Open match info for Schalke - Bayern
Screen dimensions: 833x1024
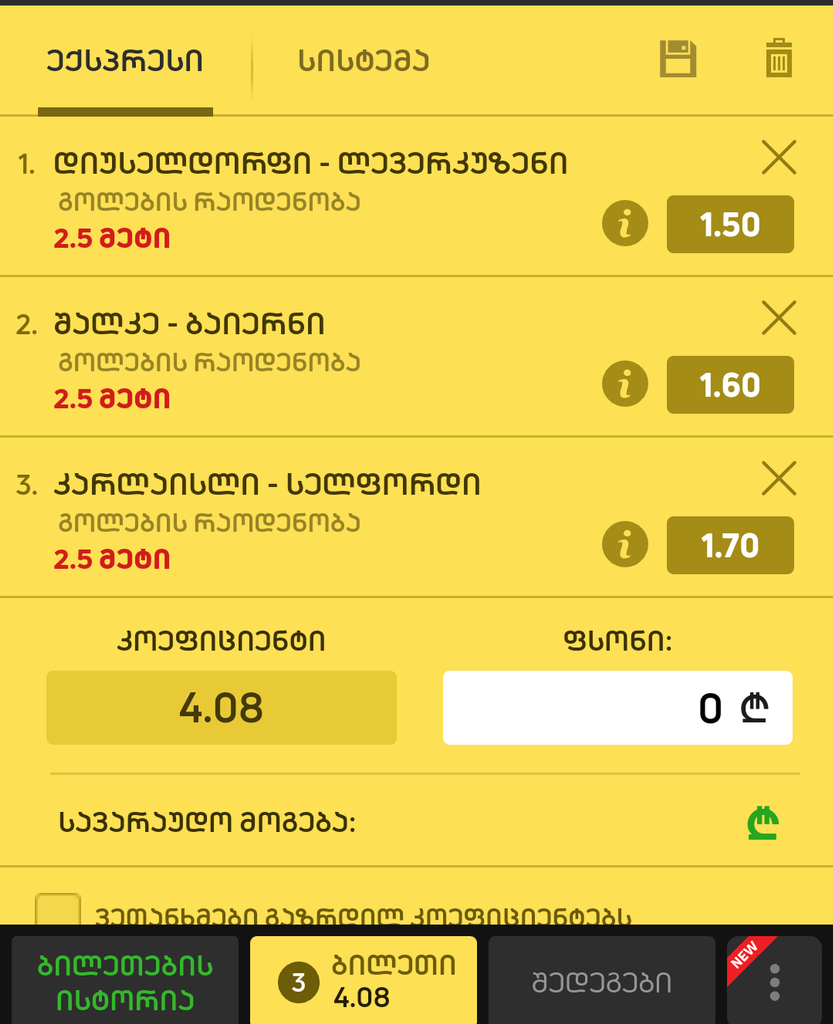624,384
